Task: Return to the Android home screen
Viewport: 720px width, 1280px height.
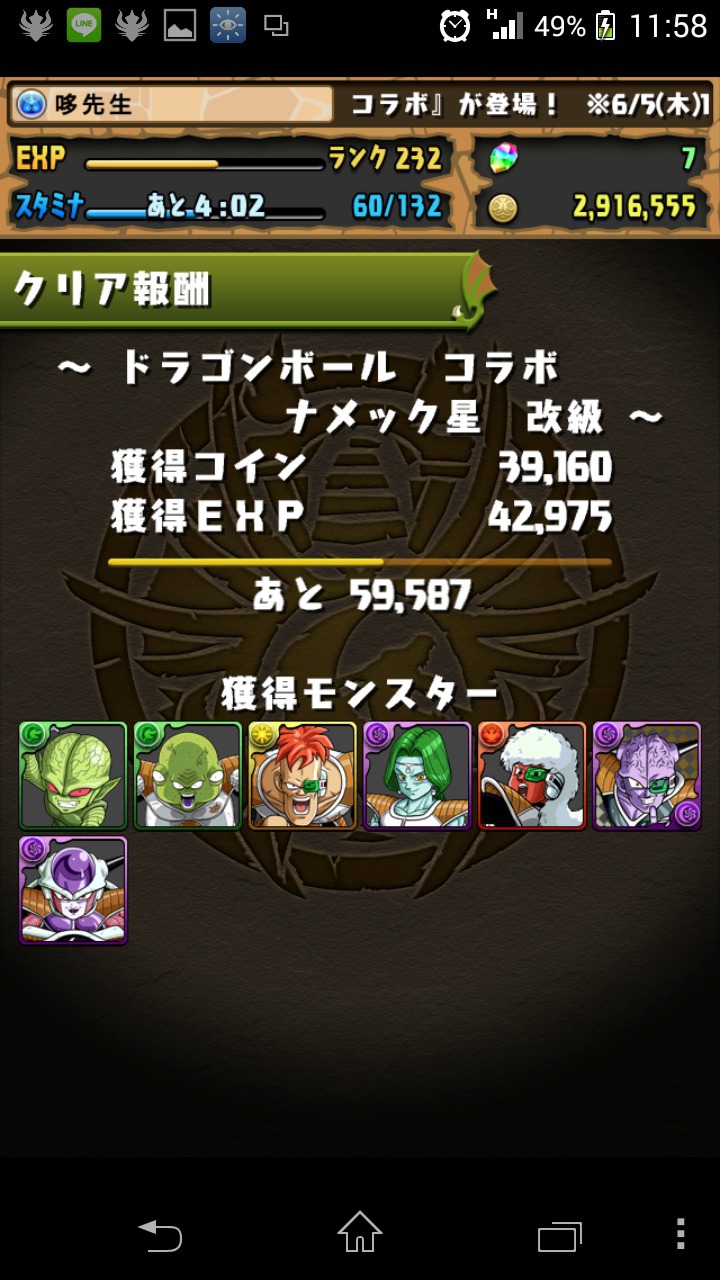Action: (x=360, y=1233)
